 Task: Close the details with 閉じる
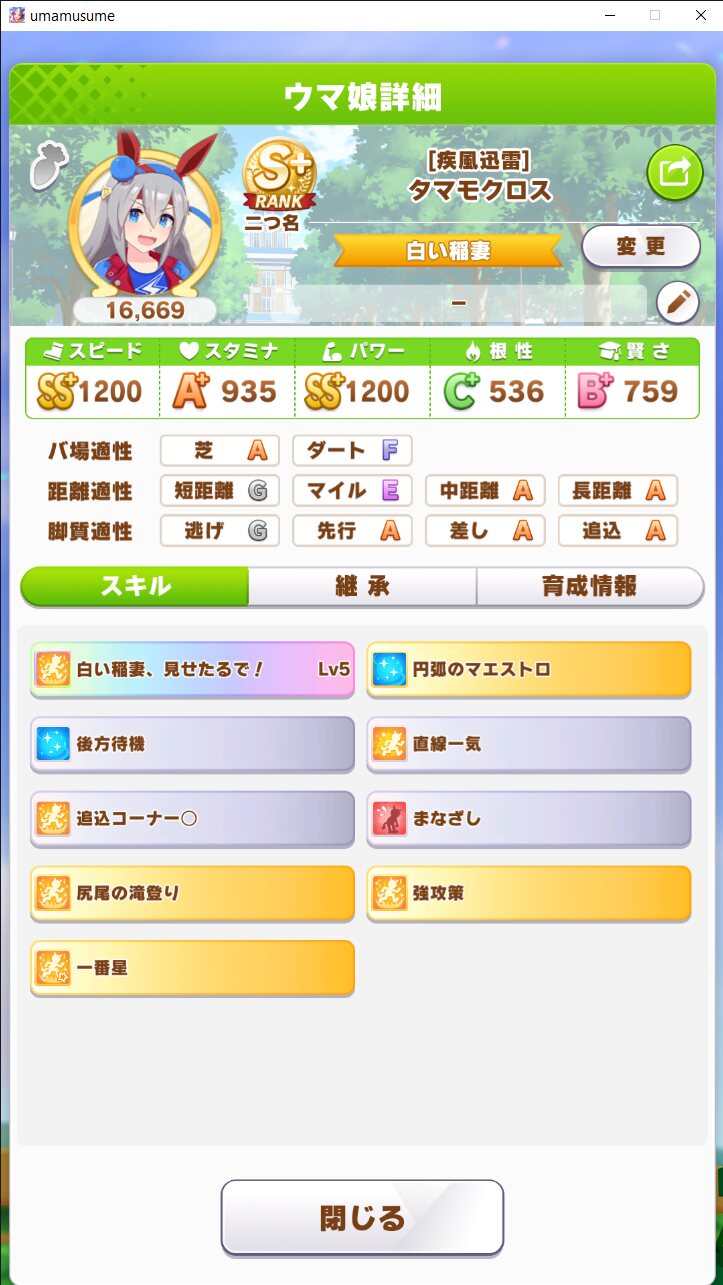362,1217
